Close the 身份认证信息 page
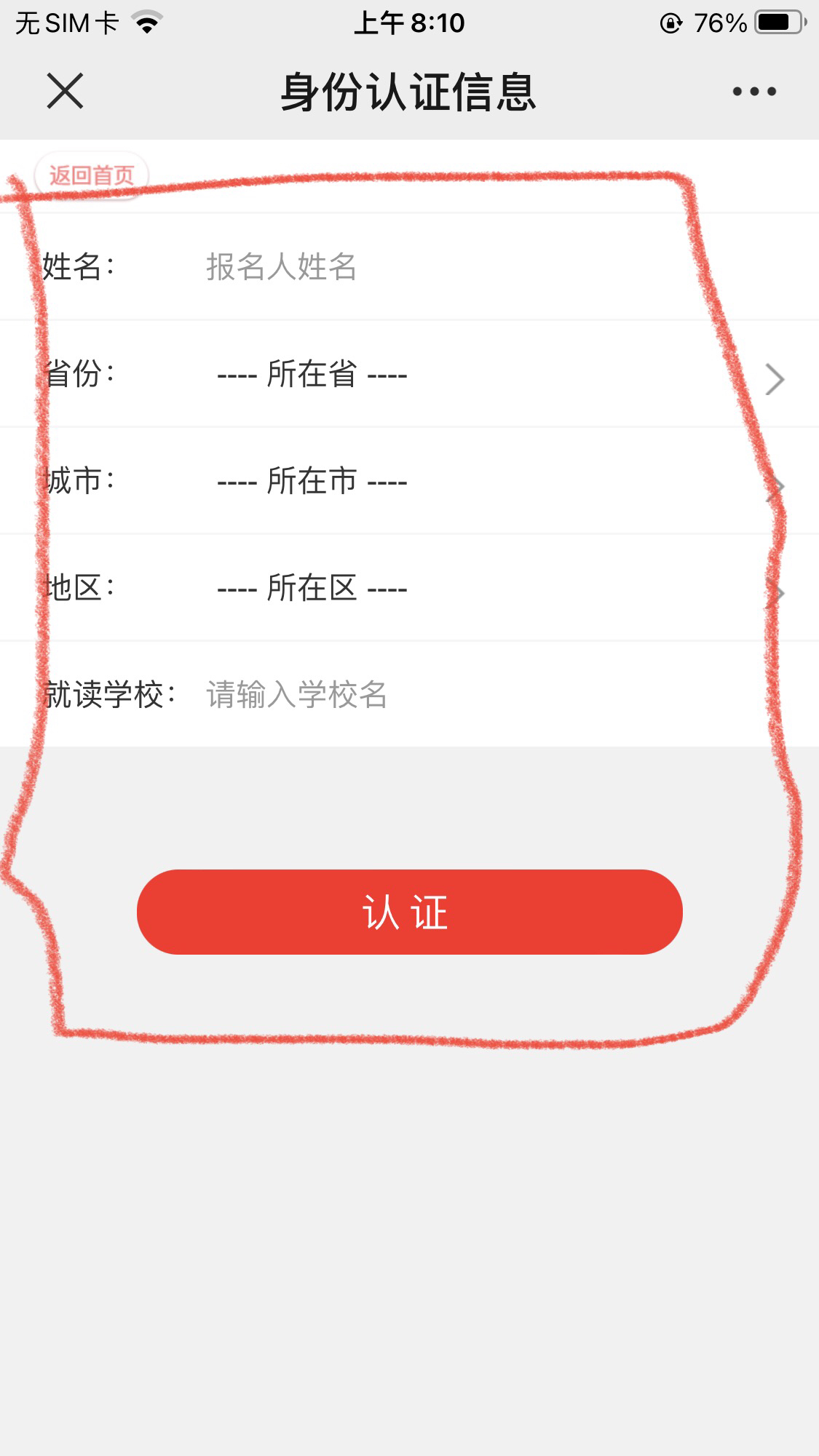The width and height of the screenshot is (819, 1456). 66,91
